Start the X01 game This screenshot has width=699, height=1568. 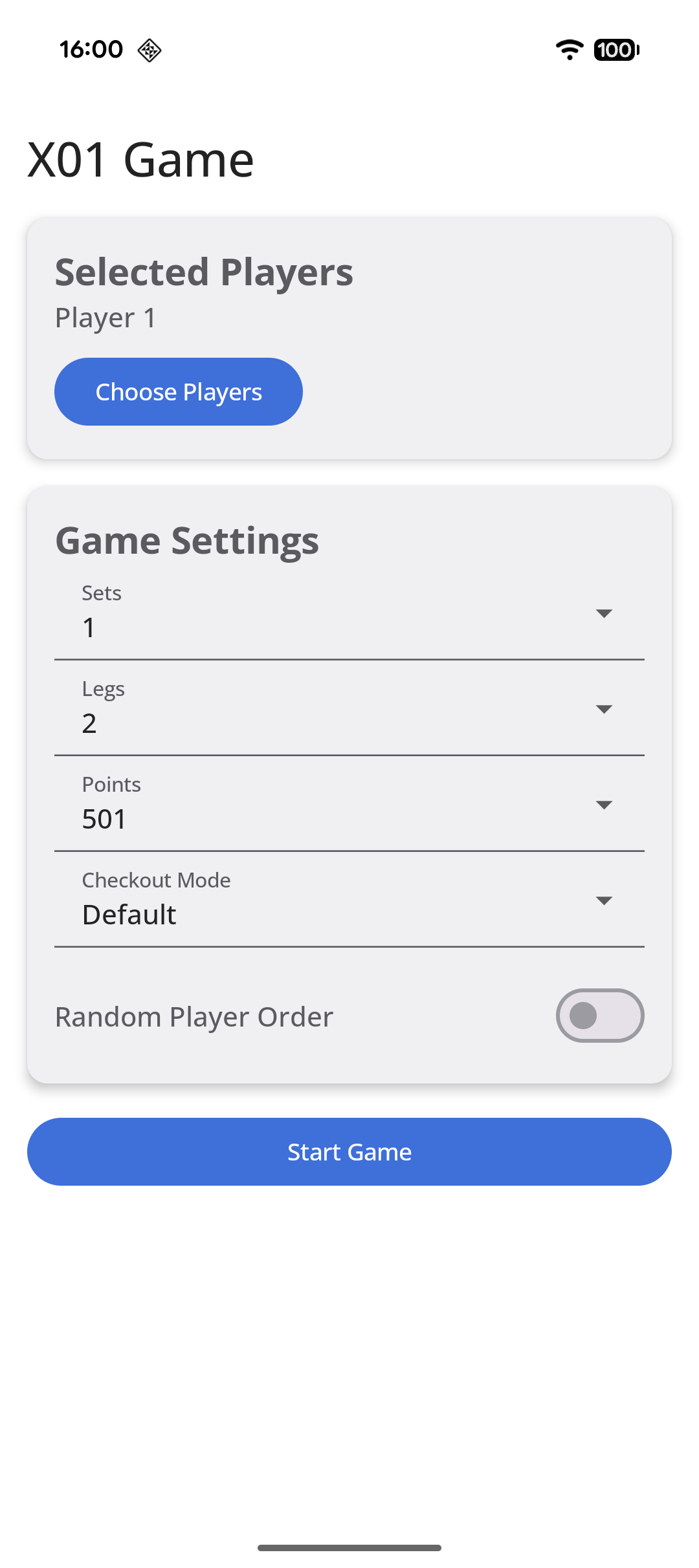tap(349, 1151)
